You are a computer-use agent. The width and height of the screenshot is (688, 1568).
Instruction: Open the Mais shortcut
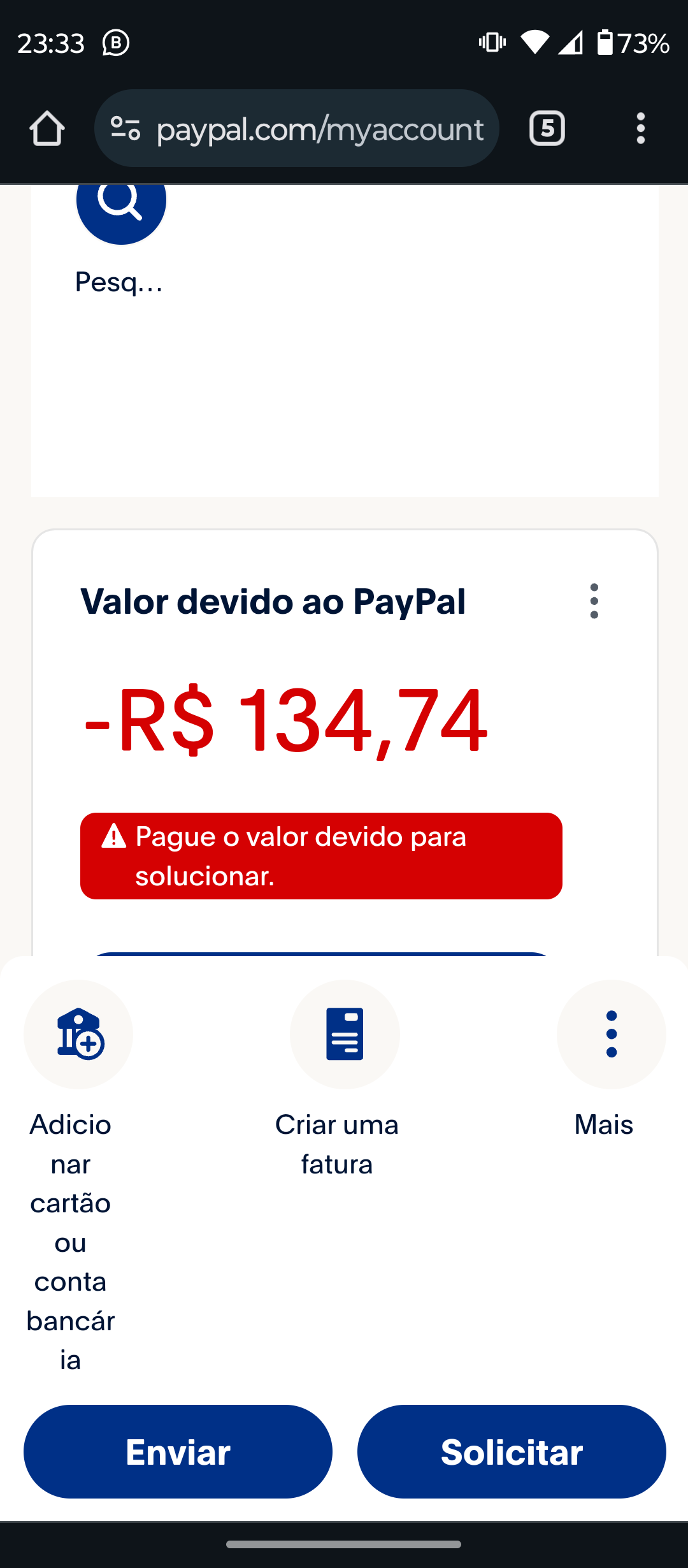coord(612,1034)
